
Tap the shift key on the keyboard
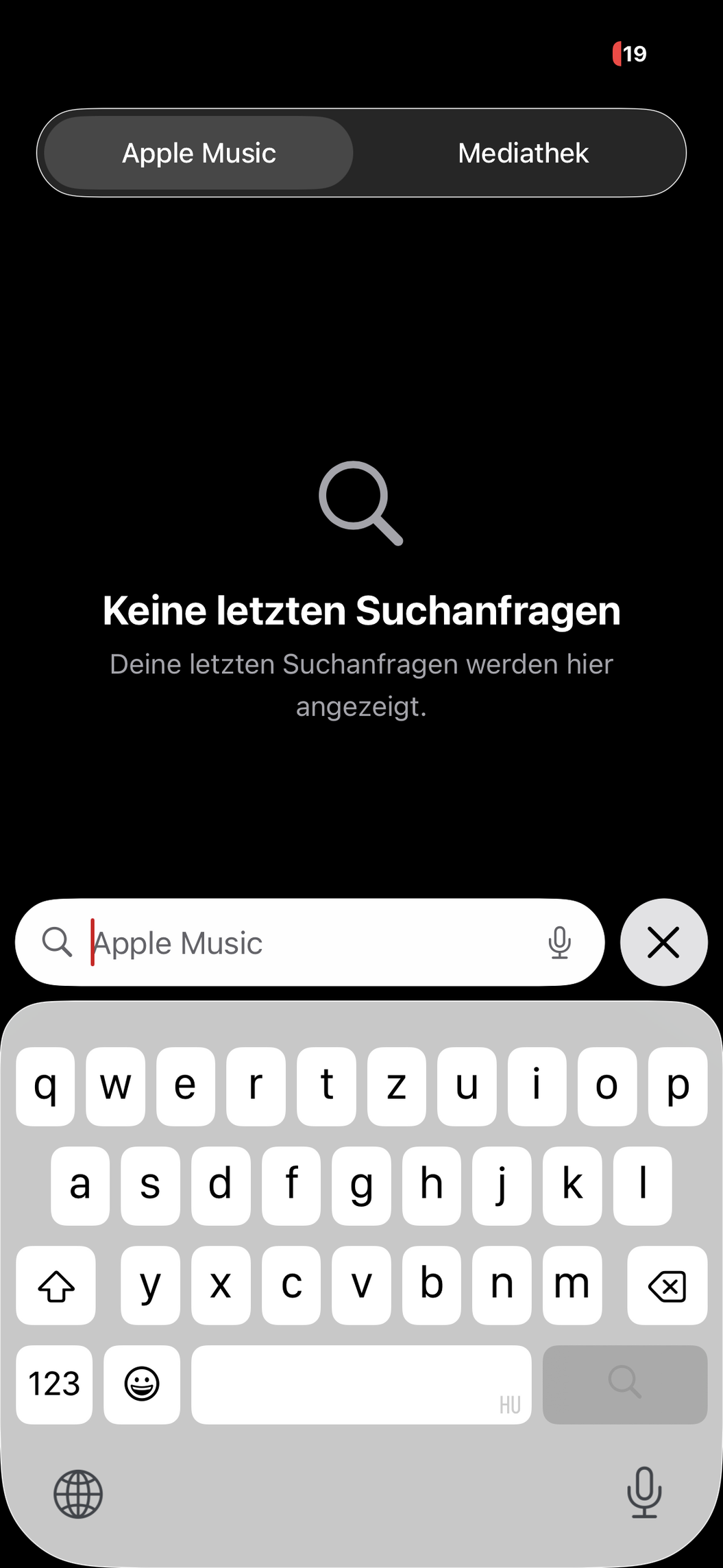(56, 1285)
